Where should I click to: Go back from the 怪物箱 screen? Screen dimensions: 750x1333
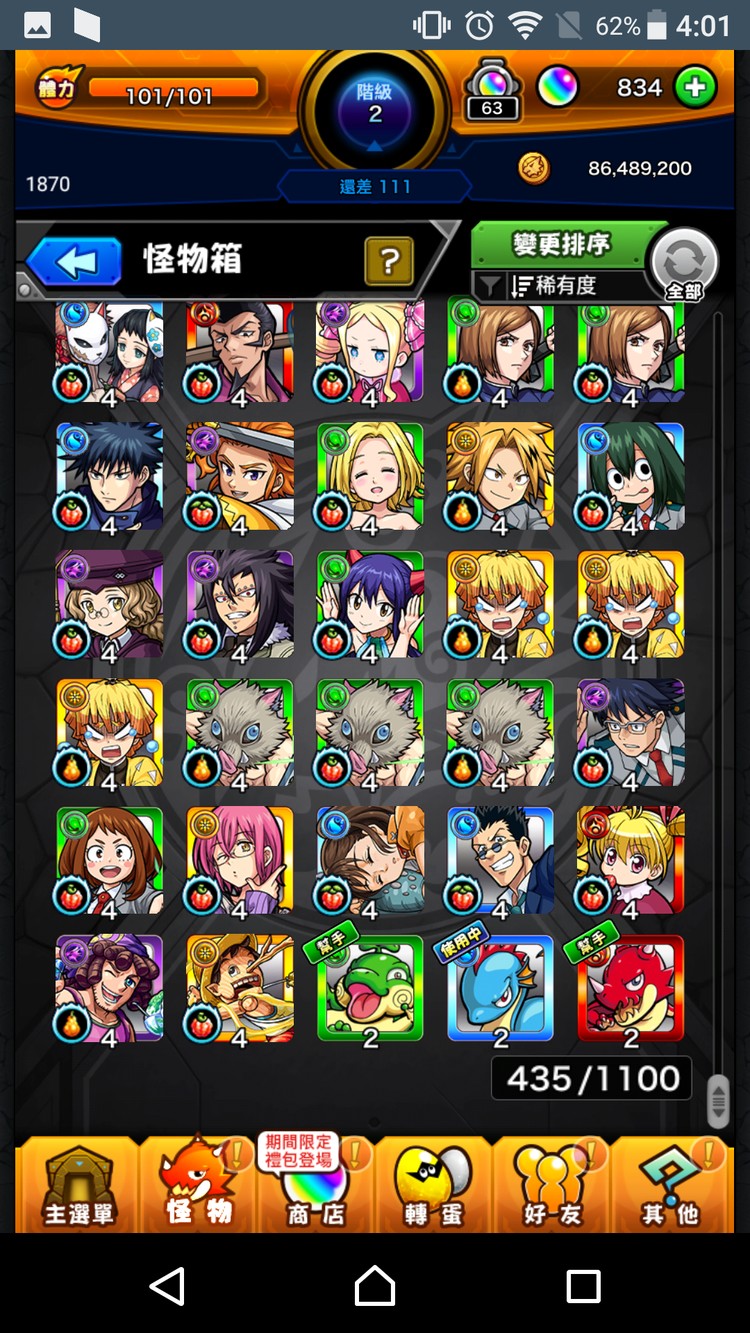pyautogui.click(x=74, y=262)
